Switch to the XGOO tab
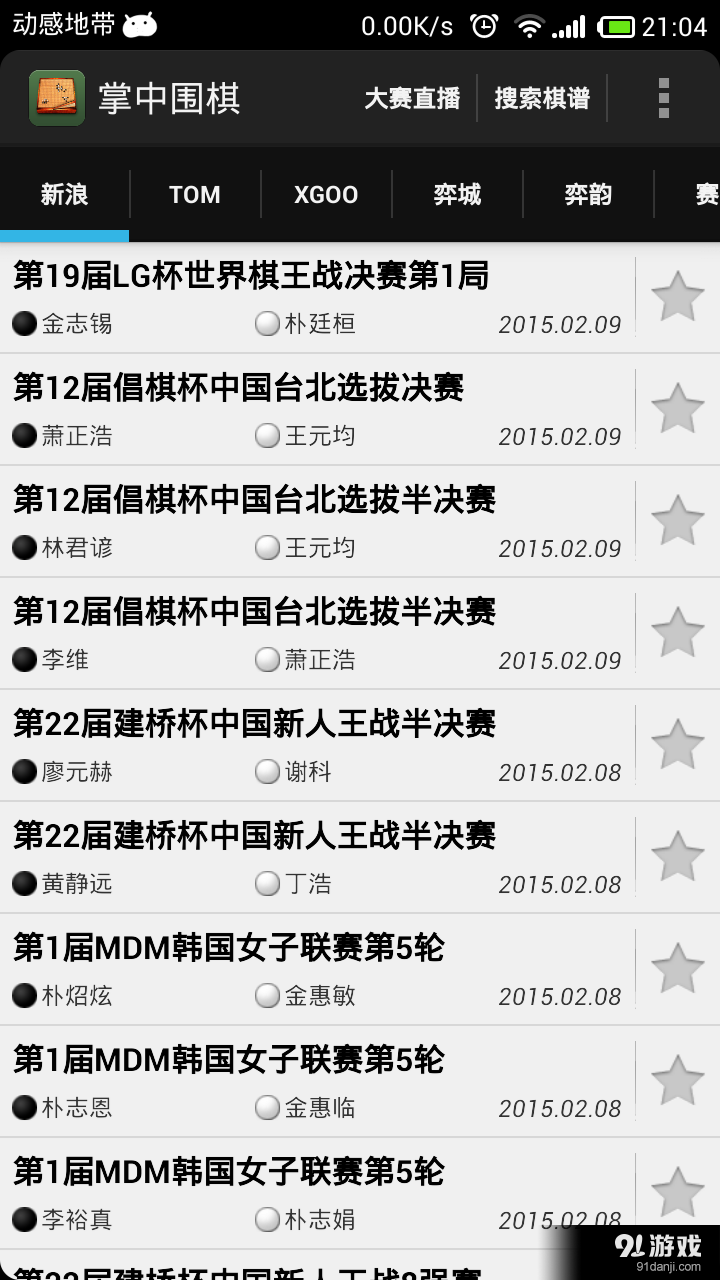 point(326,194)
